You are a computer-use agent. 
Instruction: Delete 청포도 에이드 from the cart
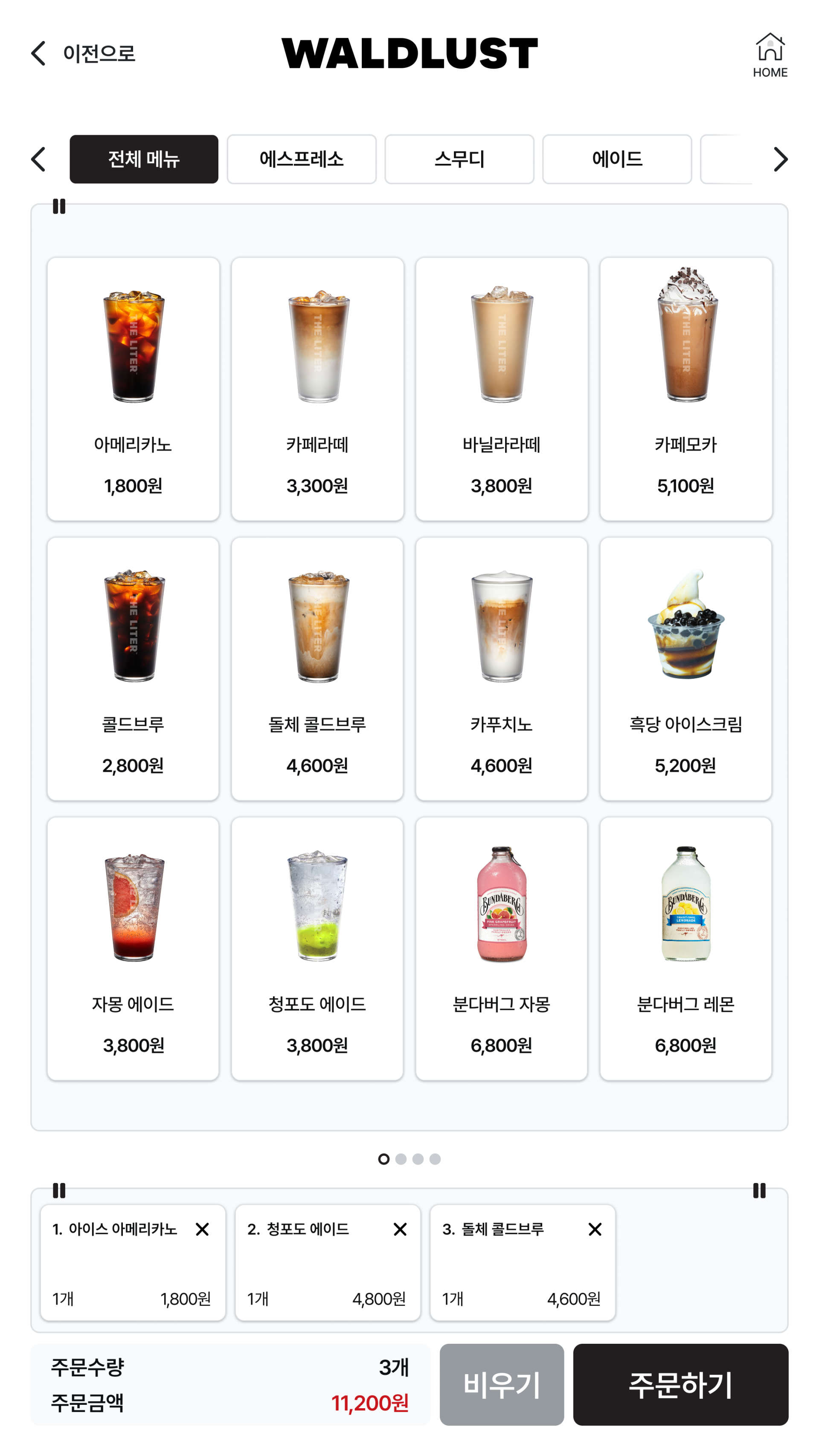[400, 1229]
